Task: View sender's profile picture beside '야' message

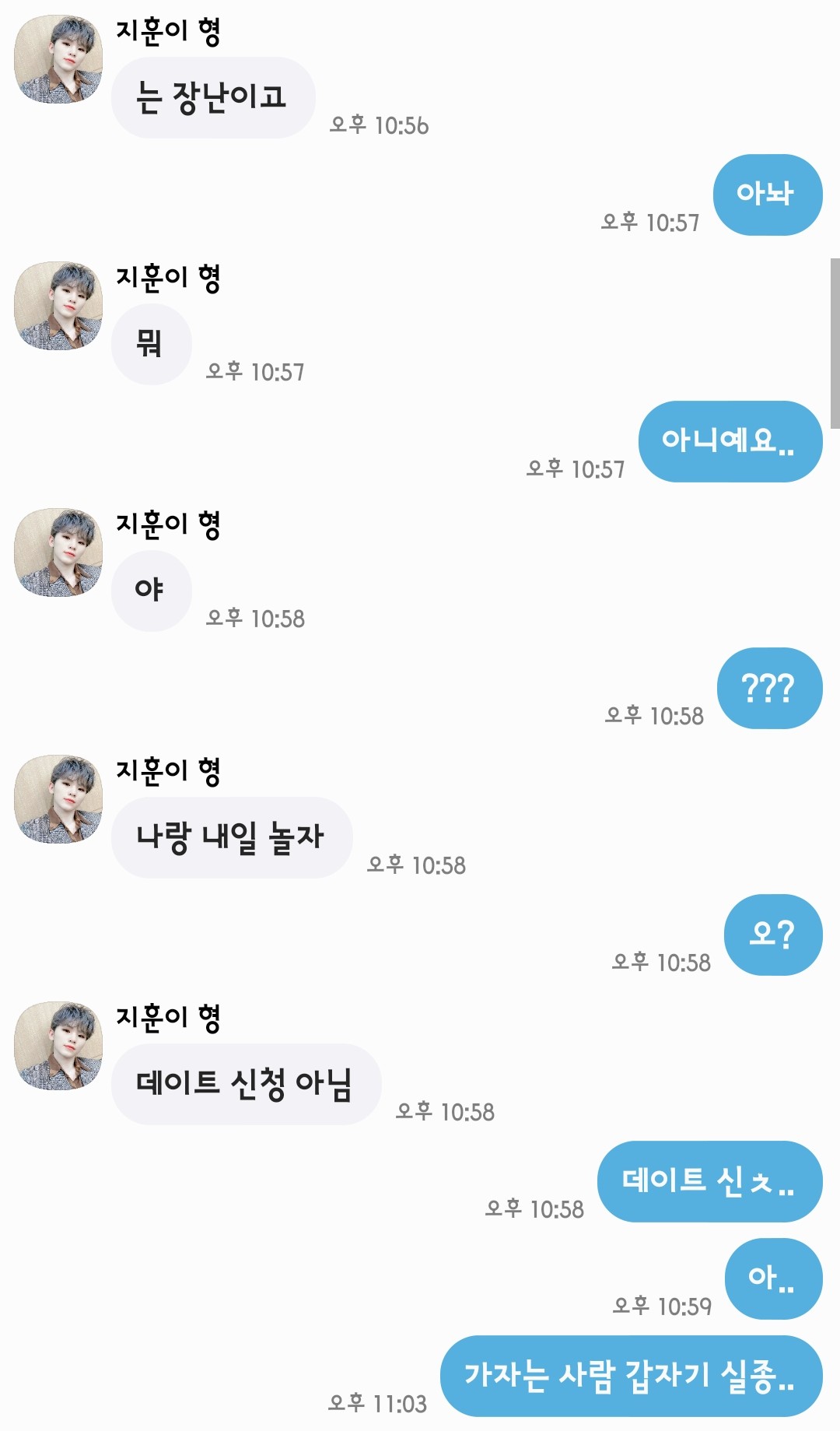Action: click(58, 552)
